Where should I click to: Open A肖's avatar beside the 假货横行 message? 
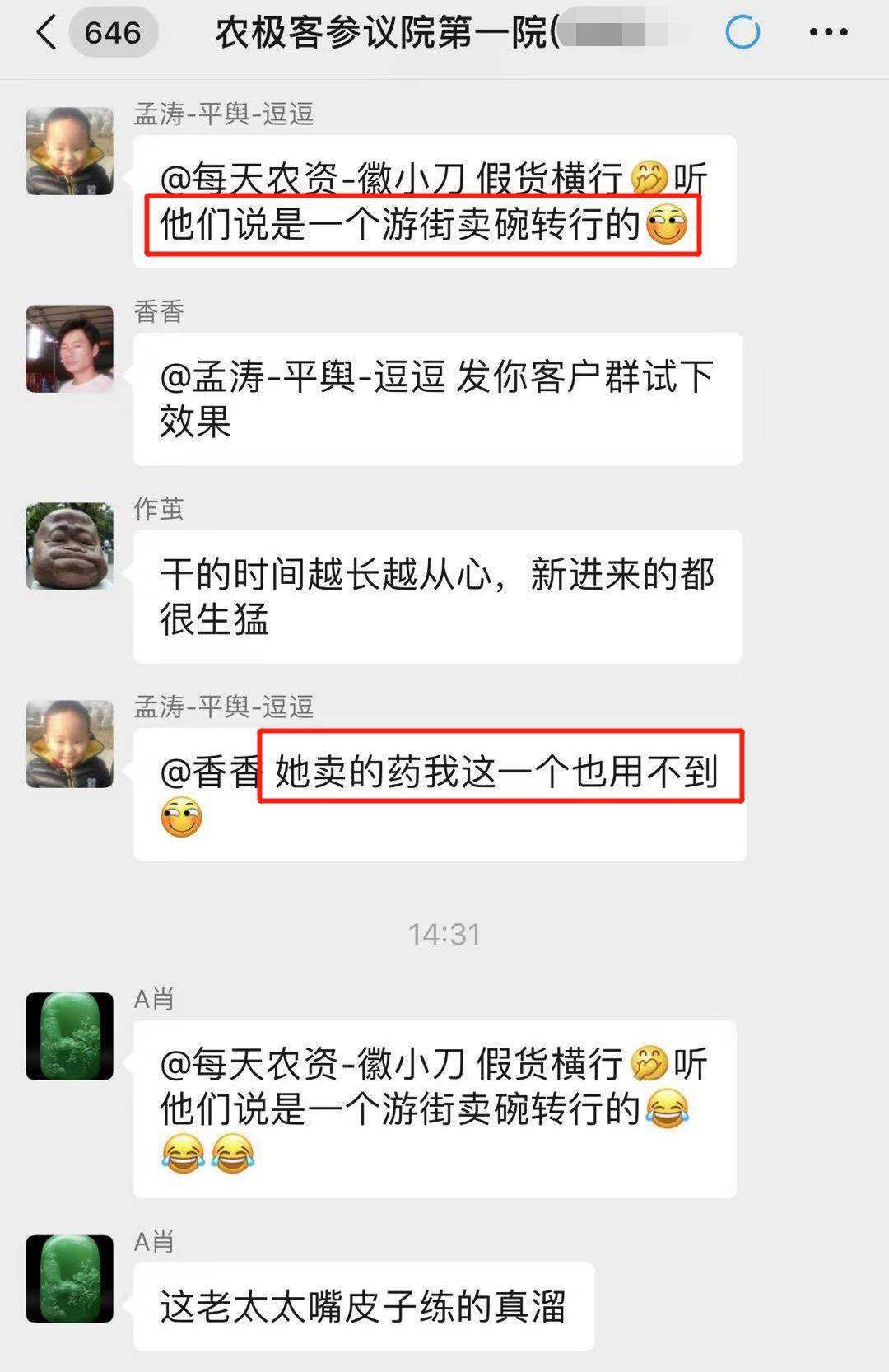tap(70, 1036)
